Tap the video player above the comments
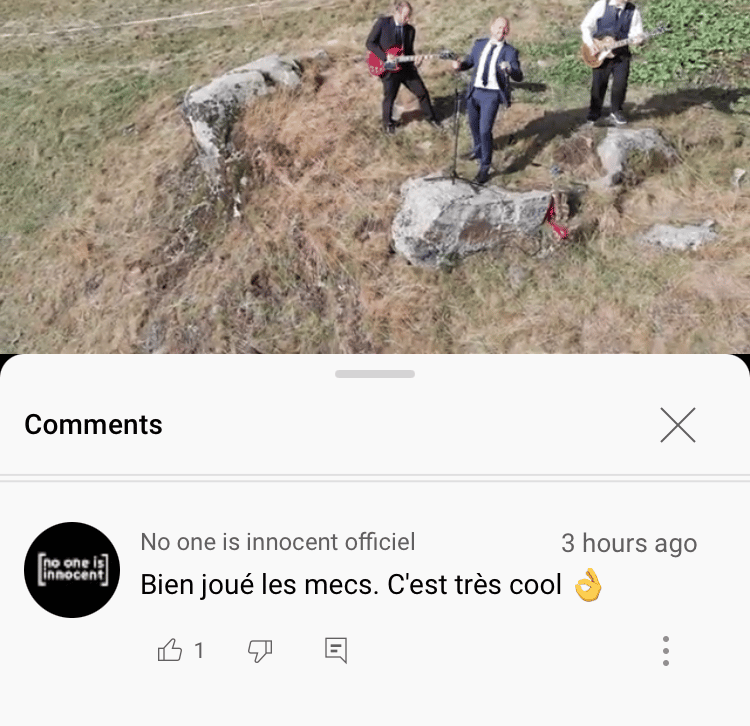The width and height of the screenshot is (750, 726). [375, 176]
